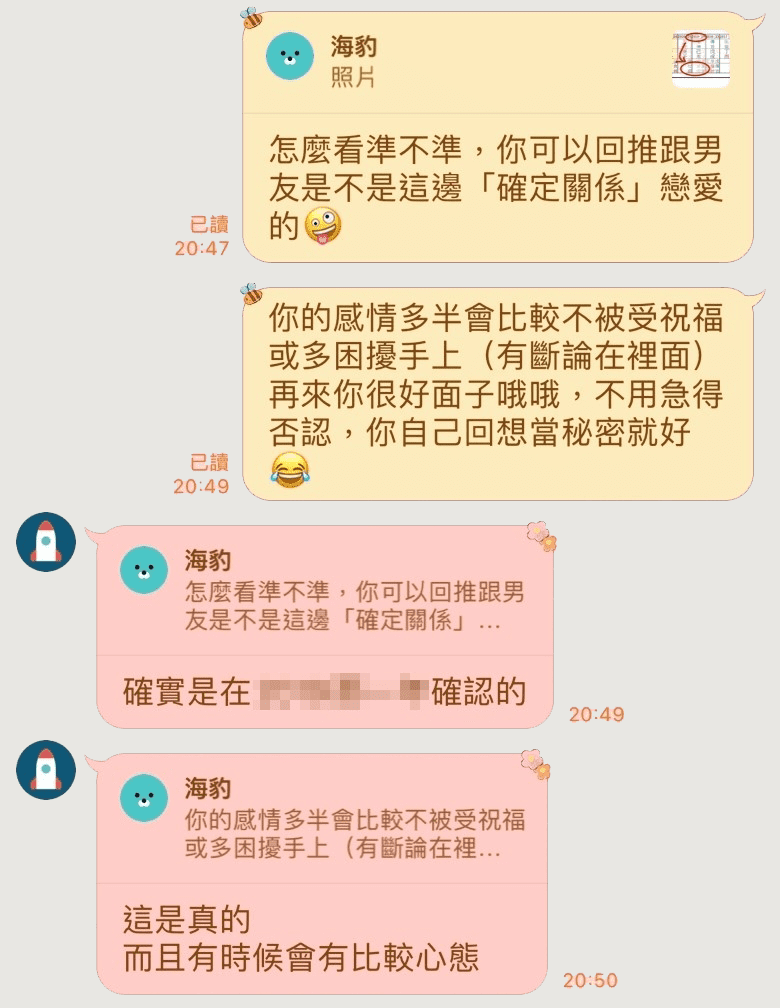Open rocket avatar profile beside the 20:50 message
Image resolution: width=780 pixels, height=1008 pixels.
pos(46,770)
